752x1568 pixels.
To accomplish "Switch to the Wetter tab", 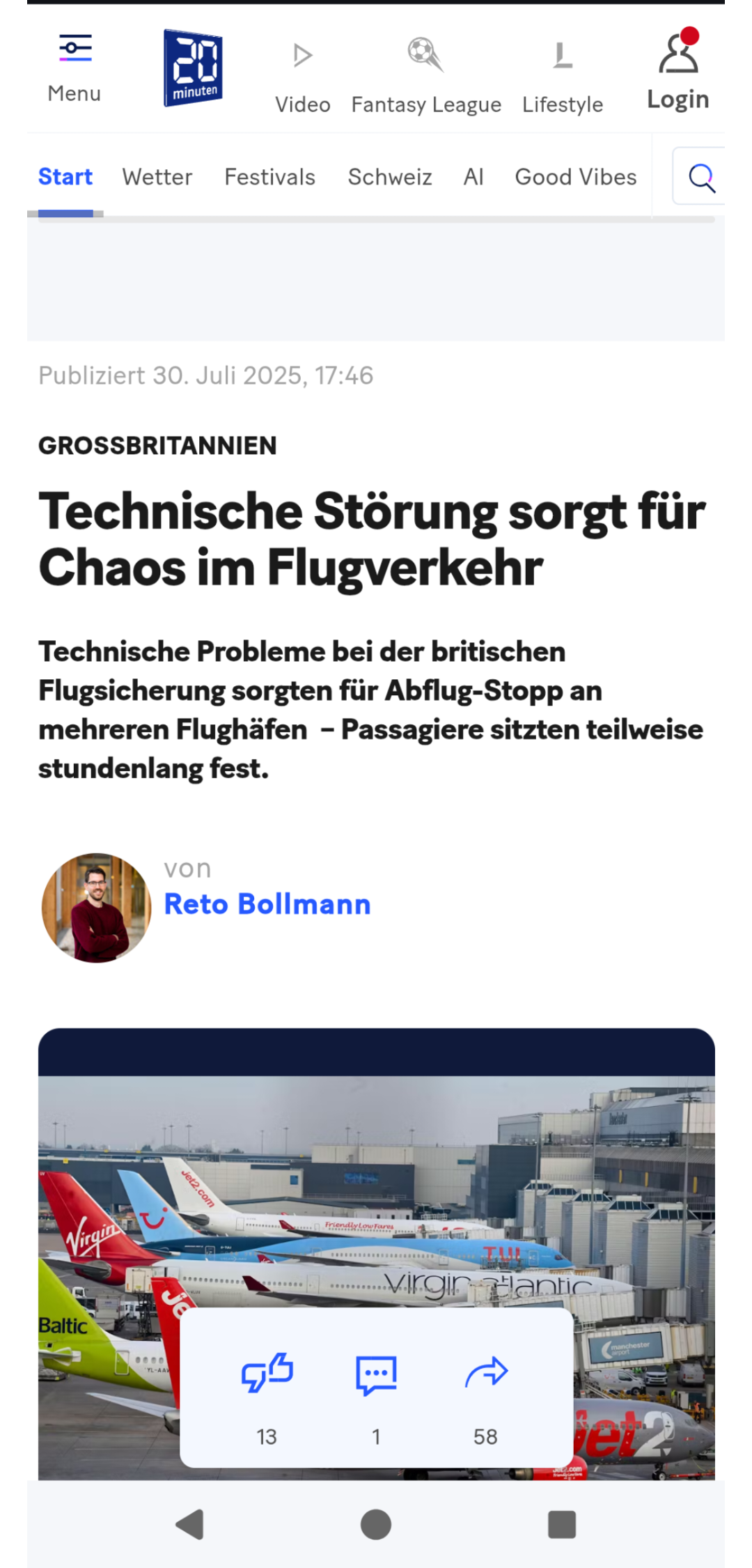I will tap(157, 177).
